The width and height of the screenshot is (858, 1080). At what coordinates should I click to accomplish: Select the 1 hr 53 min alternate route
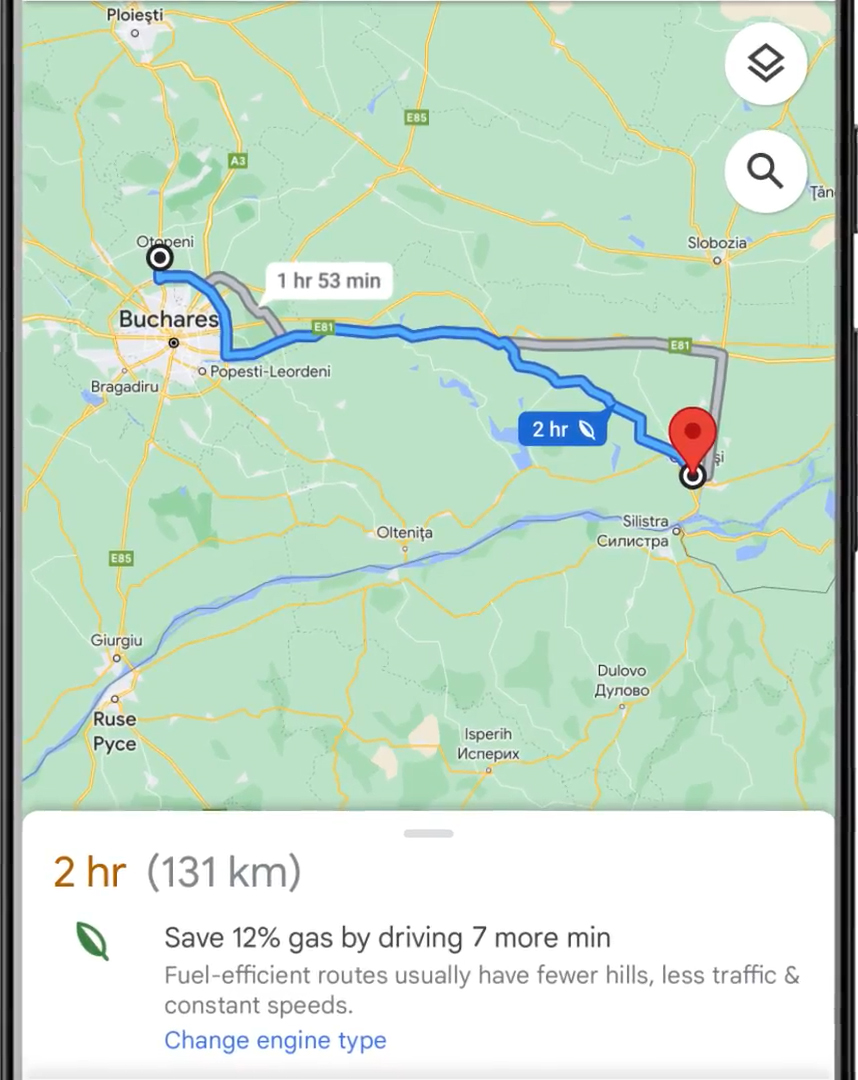point(328,281)
